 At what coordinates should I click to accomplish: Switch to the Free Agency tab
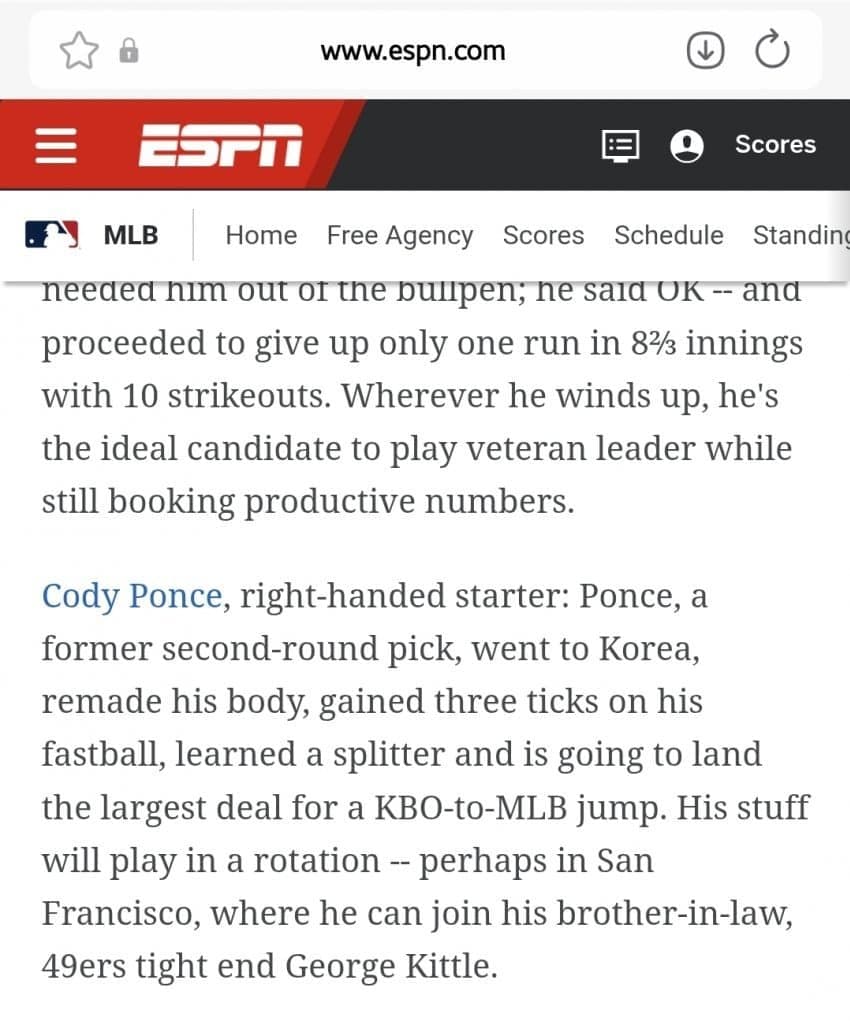pos(399,235)
